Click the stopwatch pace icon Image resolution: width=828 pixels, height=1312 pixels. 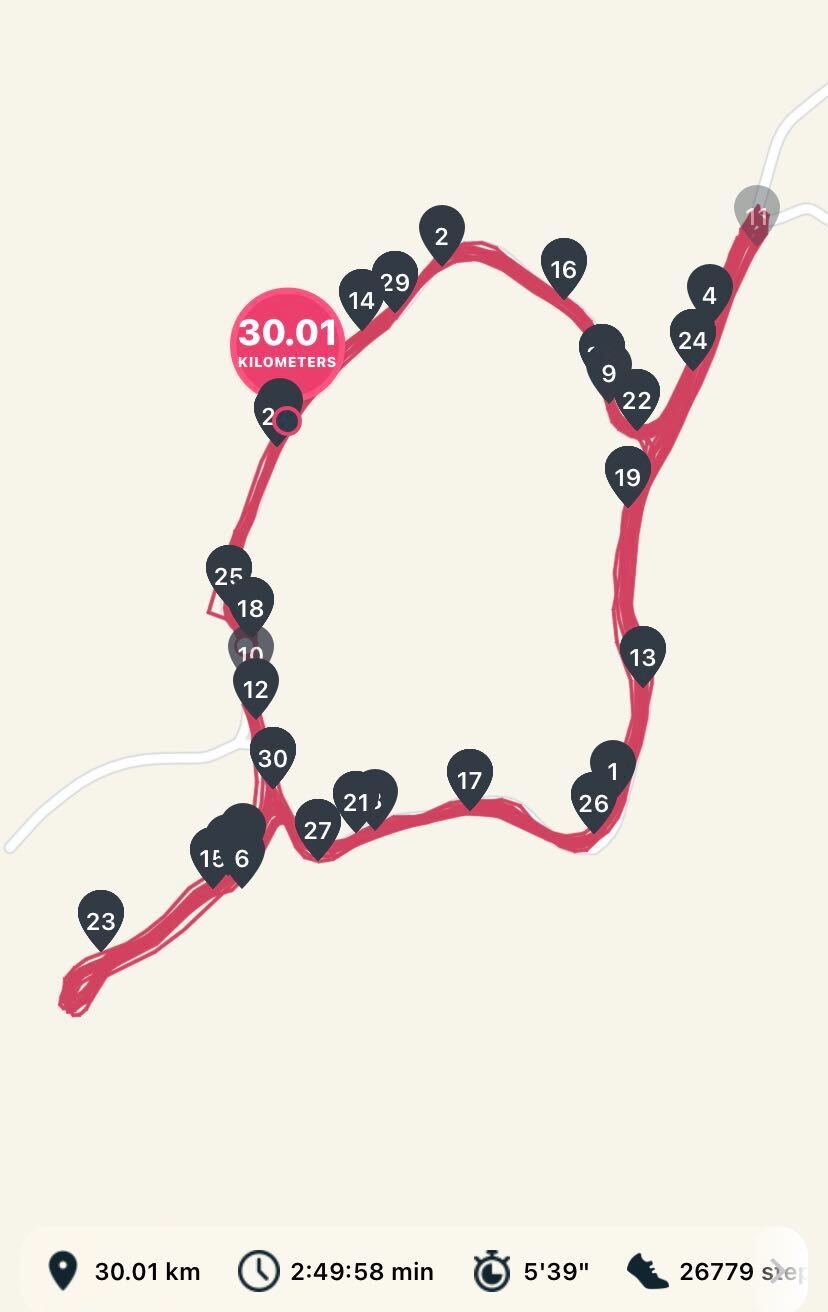click(x=492, y=1271)
